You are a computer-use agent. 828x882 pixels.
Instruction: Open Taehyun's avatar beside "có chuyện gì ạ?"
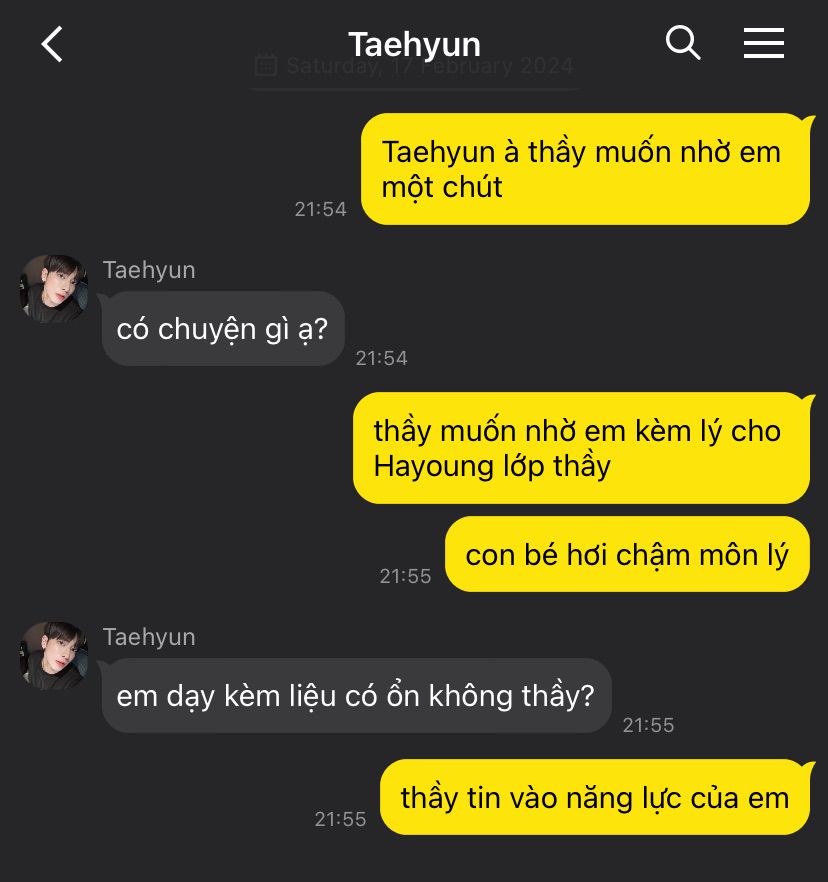click(54, 289)
